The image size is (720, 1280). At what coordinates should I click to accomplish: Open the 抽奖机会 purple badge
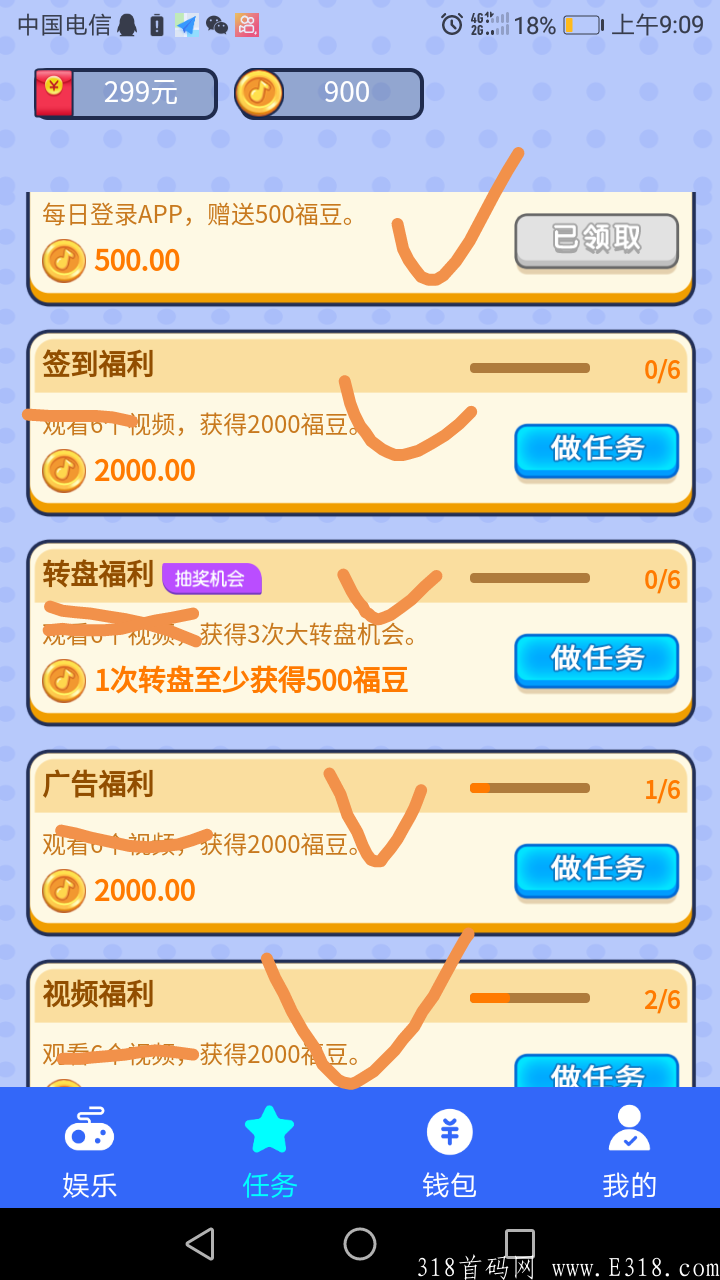click(x=212, y=578)
